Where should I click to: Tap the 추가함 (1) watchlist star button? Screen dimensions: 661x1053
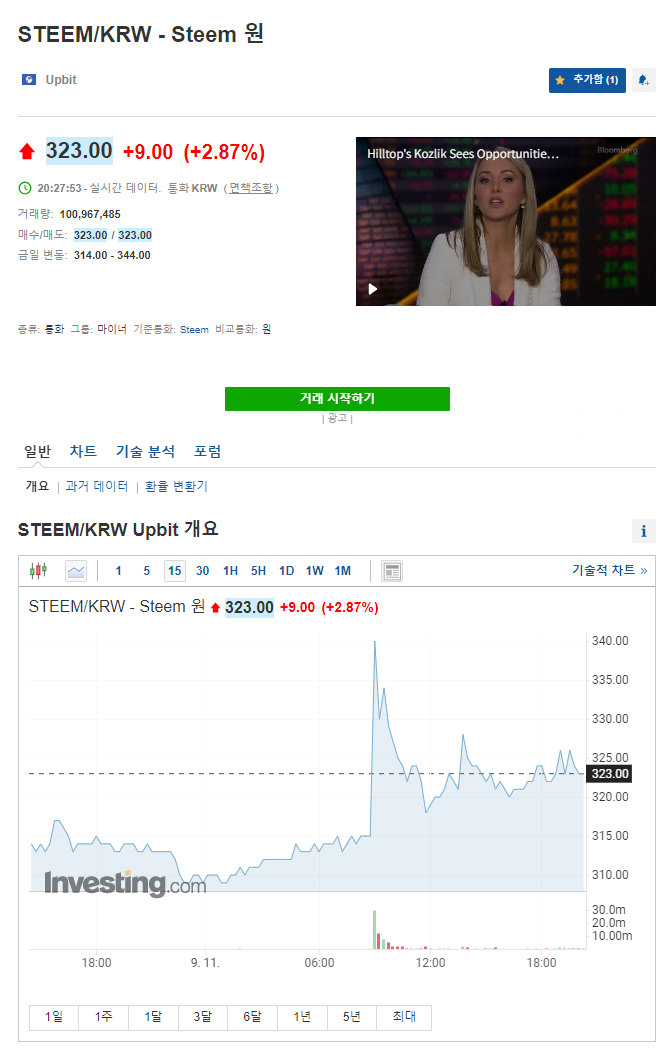click(586, 80)
